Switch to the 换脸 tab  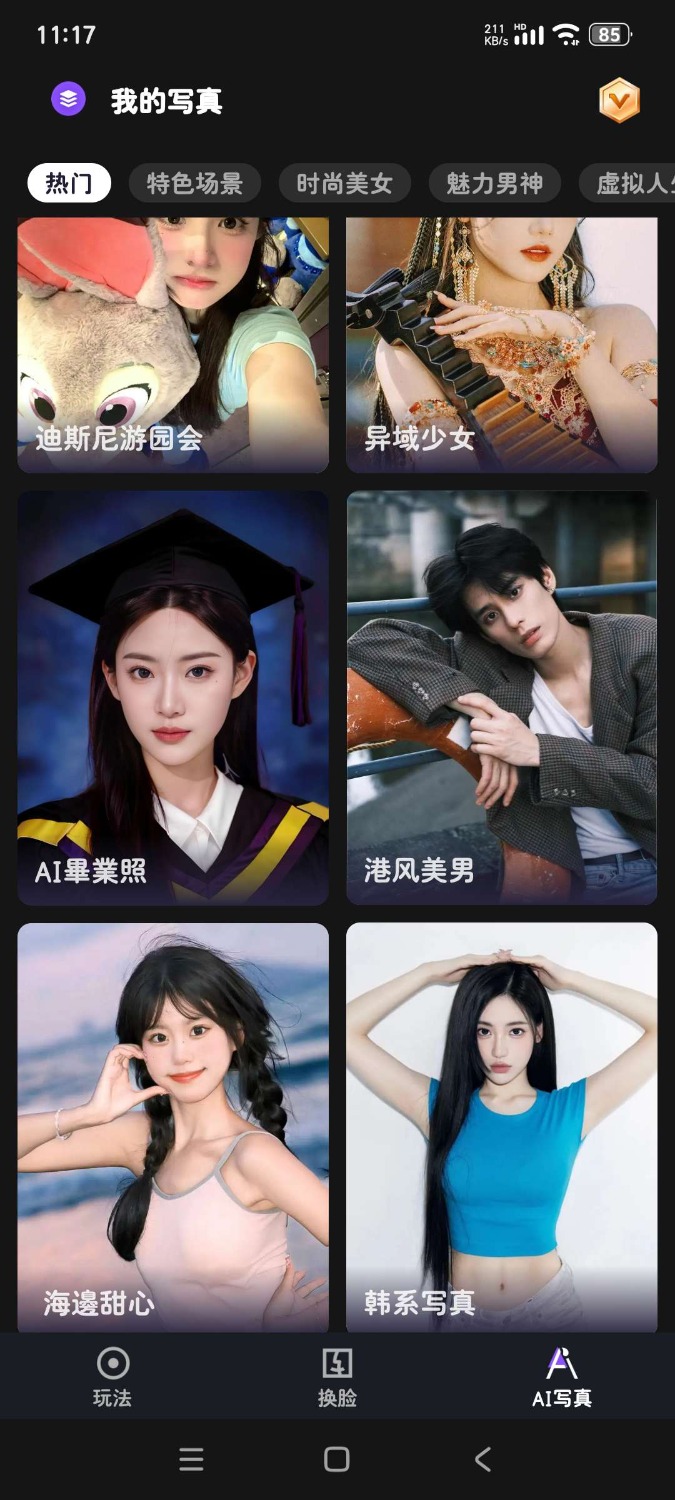click(x=337, y=1376)
